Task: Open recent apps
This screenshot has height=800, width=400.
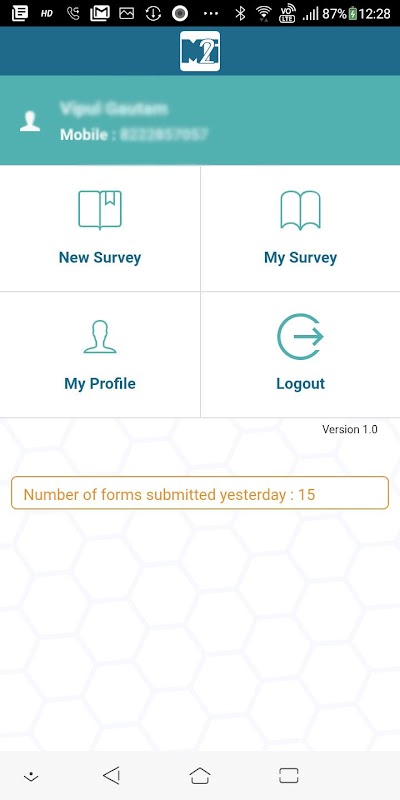Action: coord(289,776)
